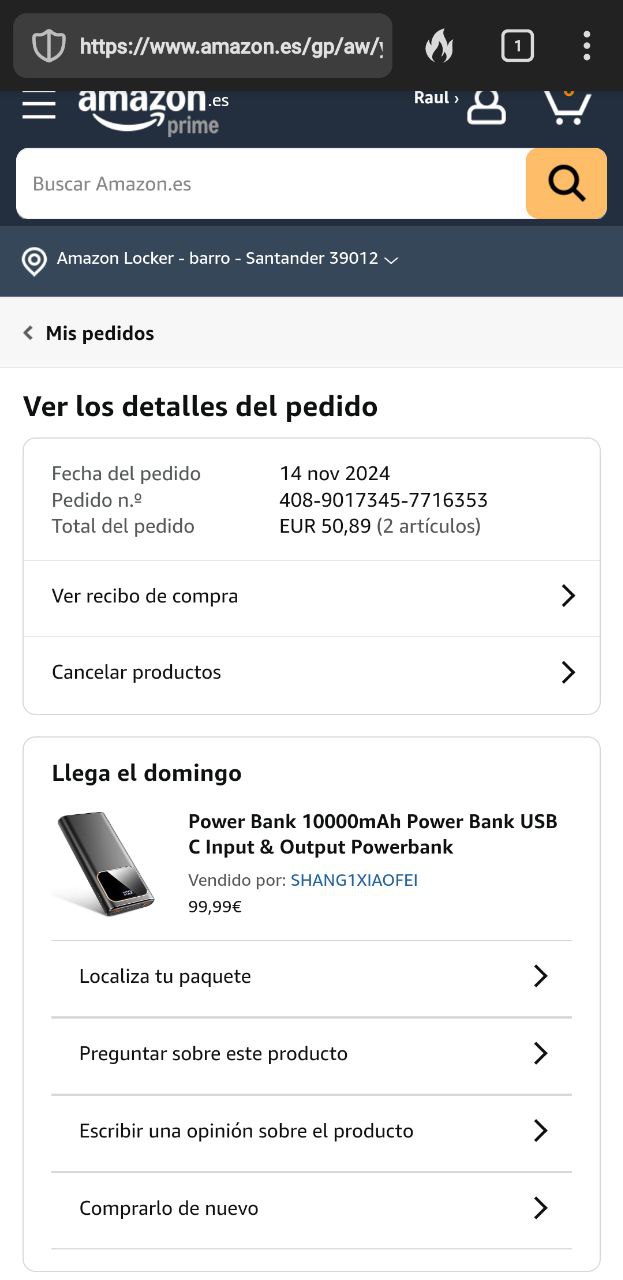Open the Amazon hamburger menu
Viewport: 623px width, 1280px height.
(39, 105)
